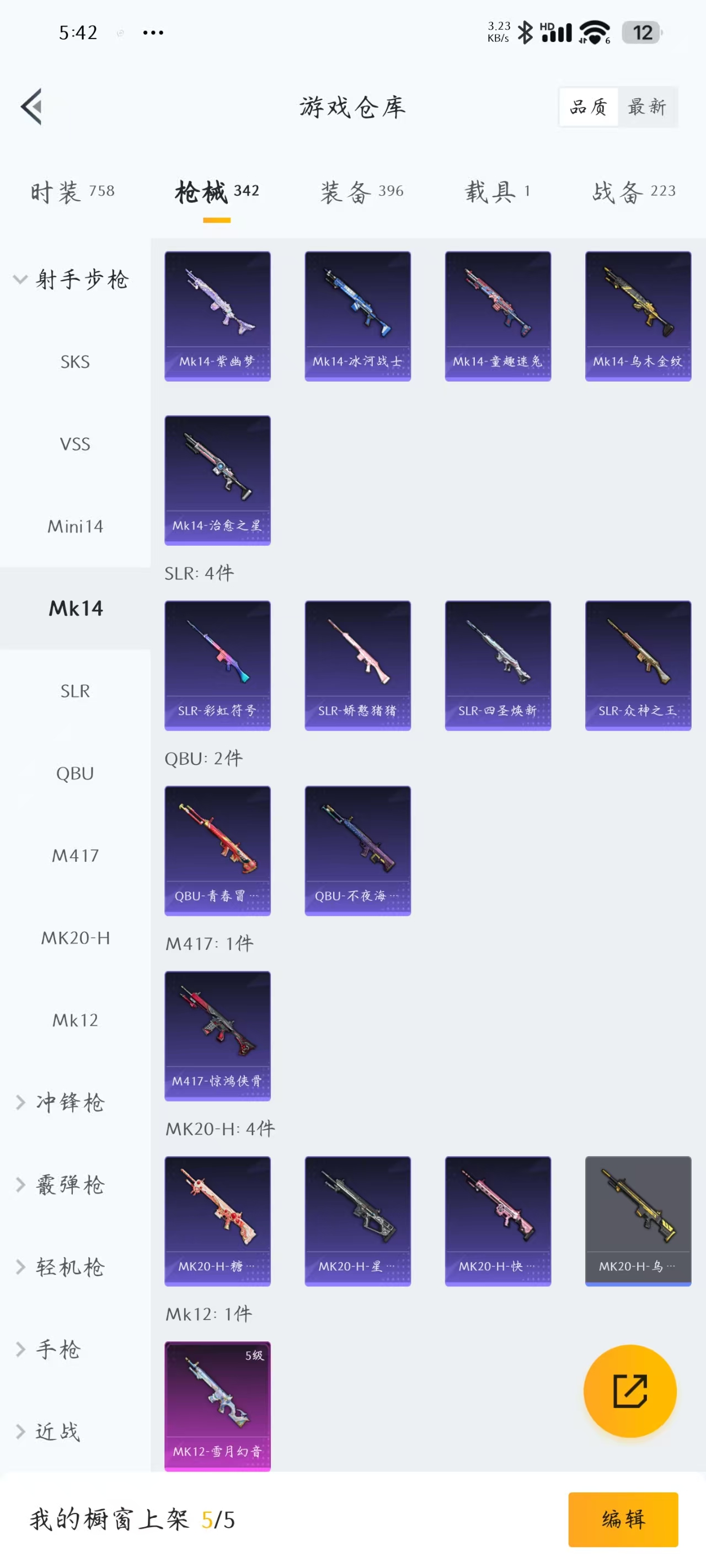Open the Mk14-紫幽梦 skin
This screenshot has width=706, height=1568.
coord(217,316)
